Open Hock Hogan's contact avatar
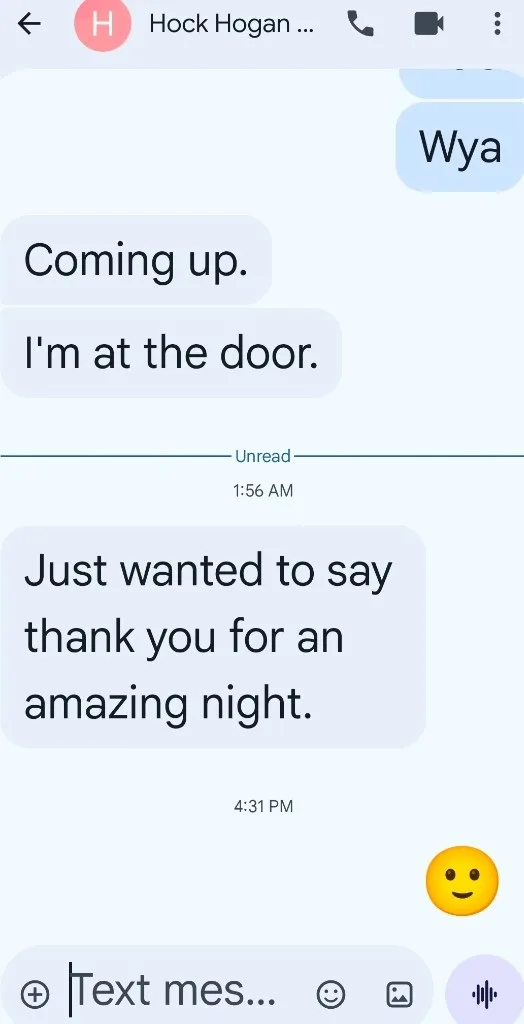The image size is (524, 1024). 103,24
